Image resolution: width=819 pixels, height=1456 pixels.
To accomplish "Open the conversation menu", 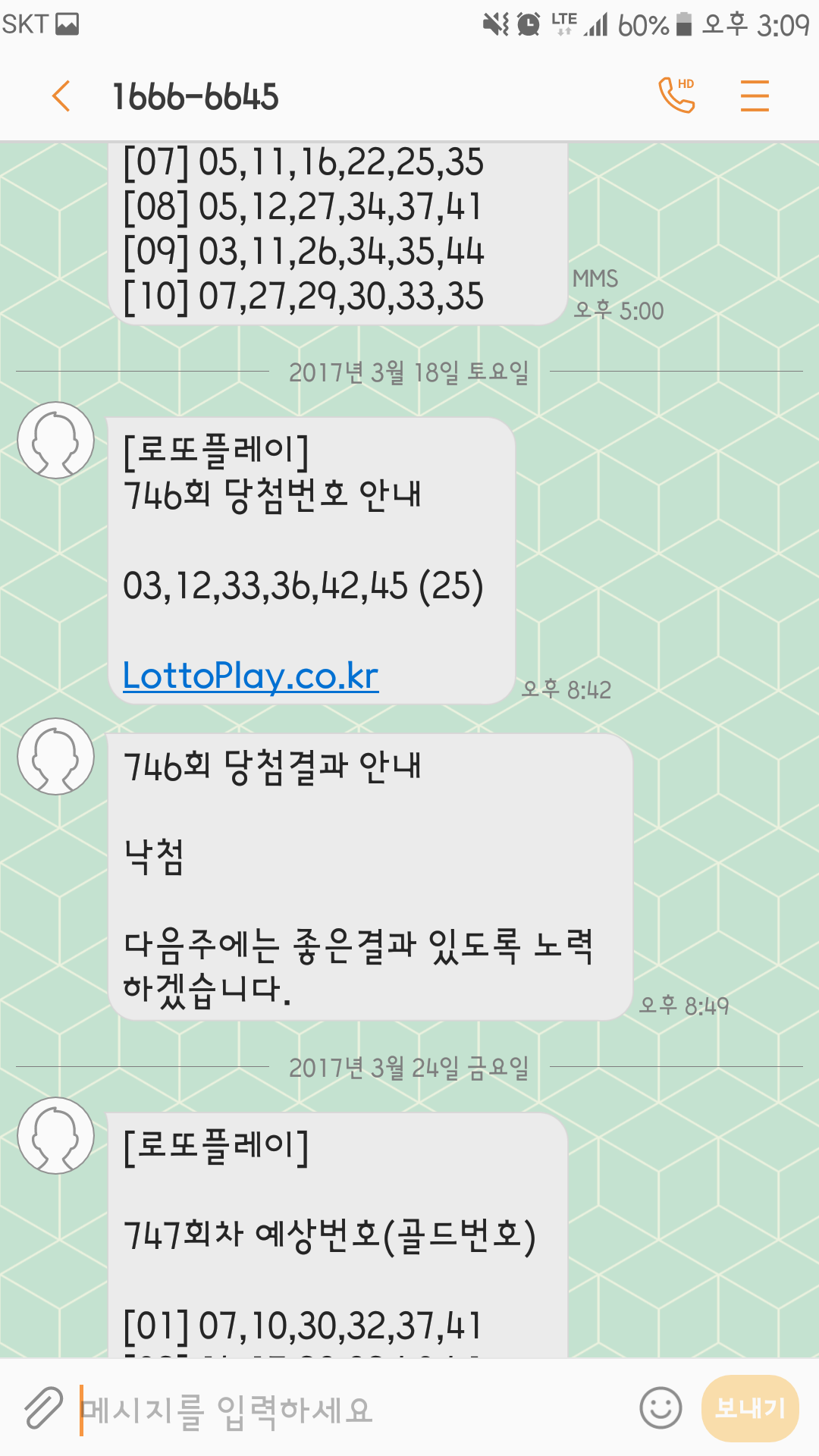I will (755, 96).
